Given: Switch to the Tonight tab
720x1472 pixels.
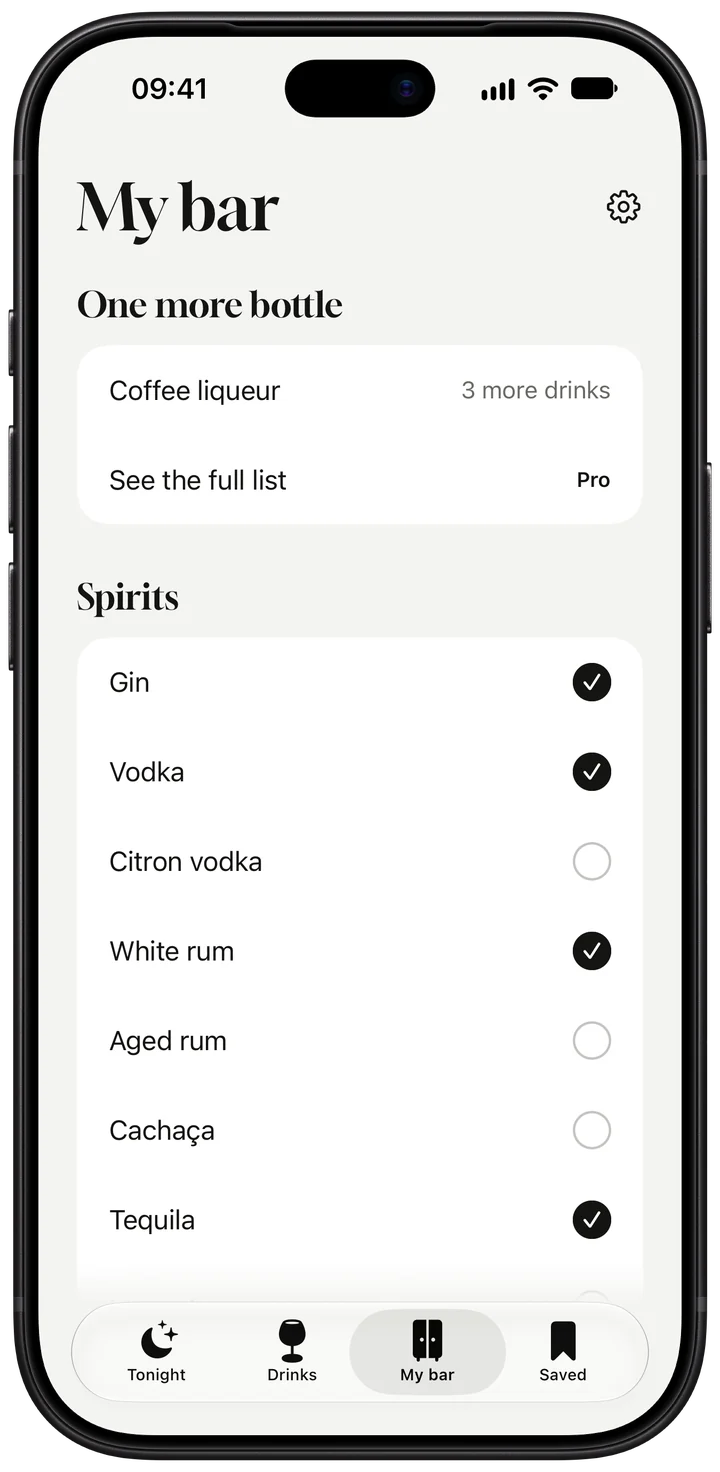Looking at the screenshot, I should pyautogui.click(x=157, y=1352).
